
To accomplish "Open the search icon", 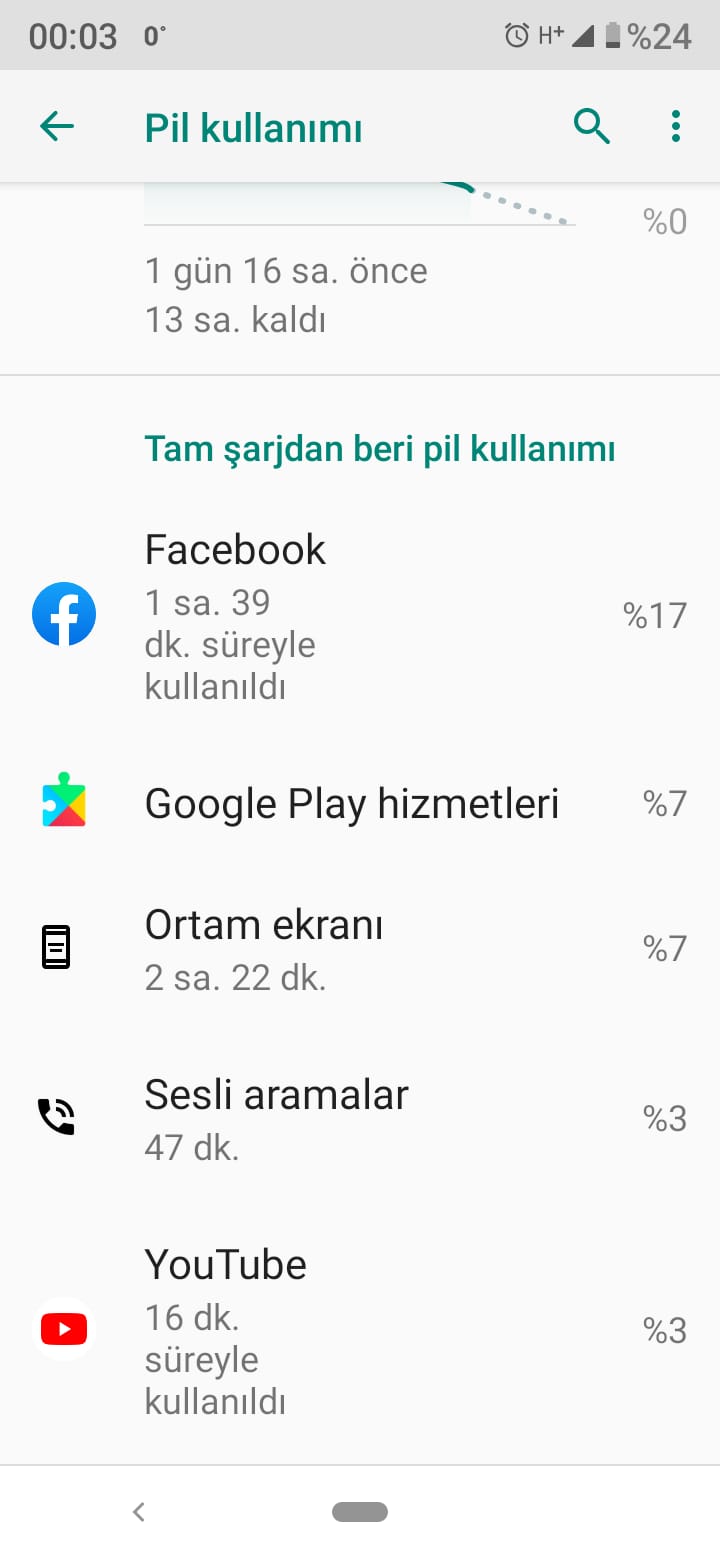I will pyautogui.click(x=592, y=127).
